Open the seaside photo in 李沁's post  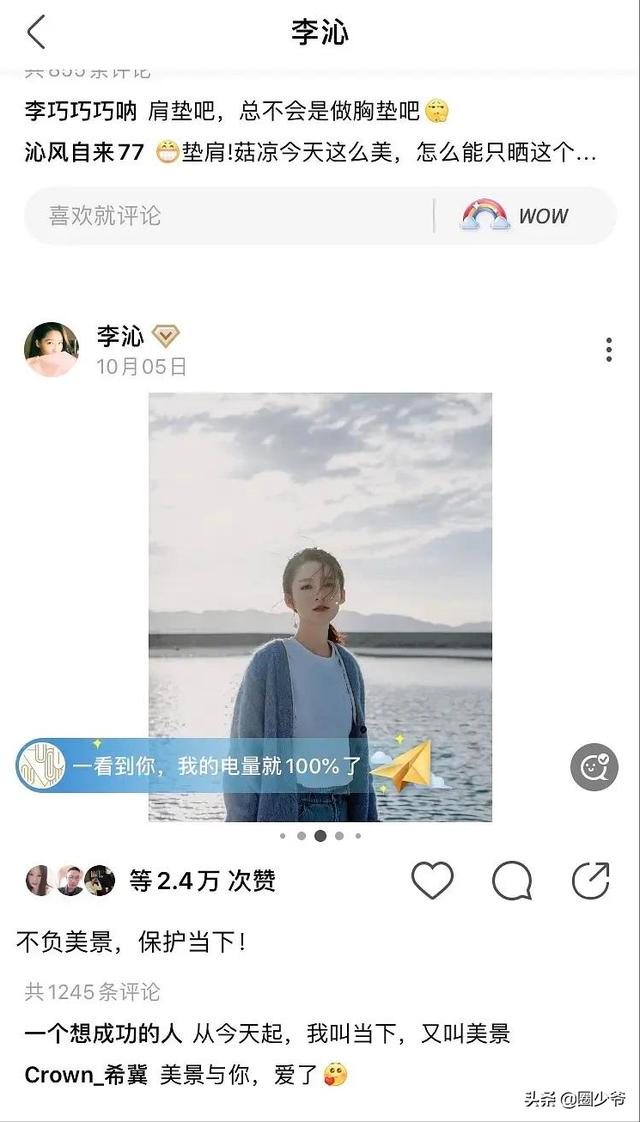[320, 607]
